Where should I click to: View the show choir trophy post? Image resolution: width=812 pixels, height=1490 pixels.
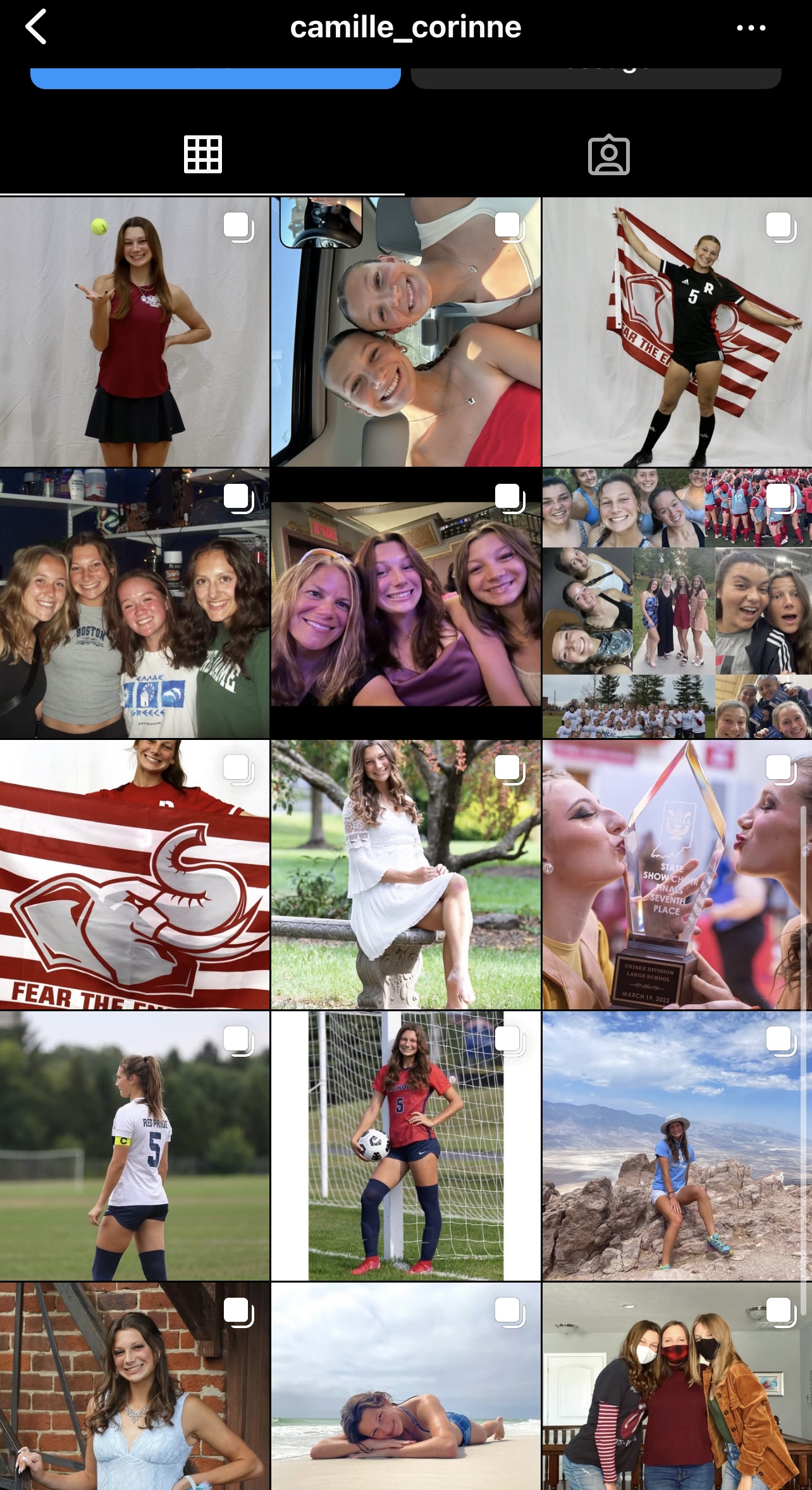tap(677, 875)
